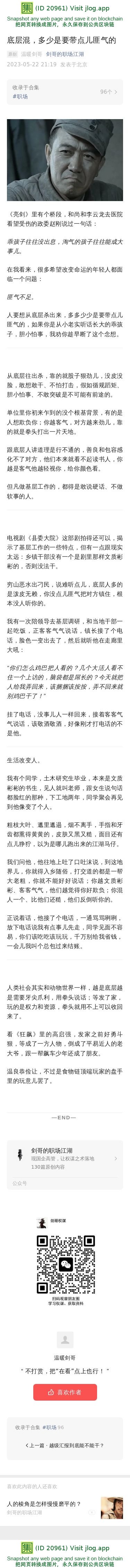Image resolution: width=130 pixels, height=1568 pixels.
Task: Open the #职场 collection card showing 96个
Action: click(64, 92)
